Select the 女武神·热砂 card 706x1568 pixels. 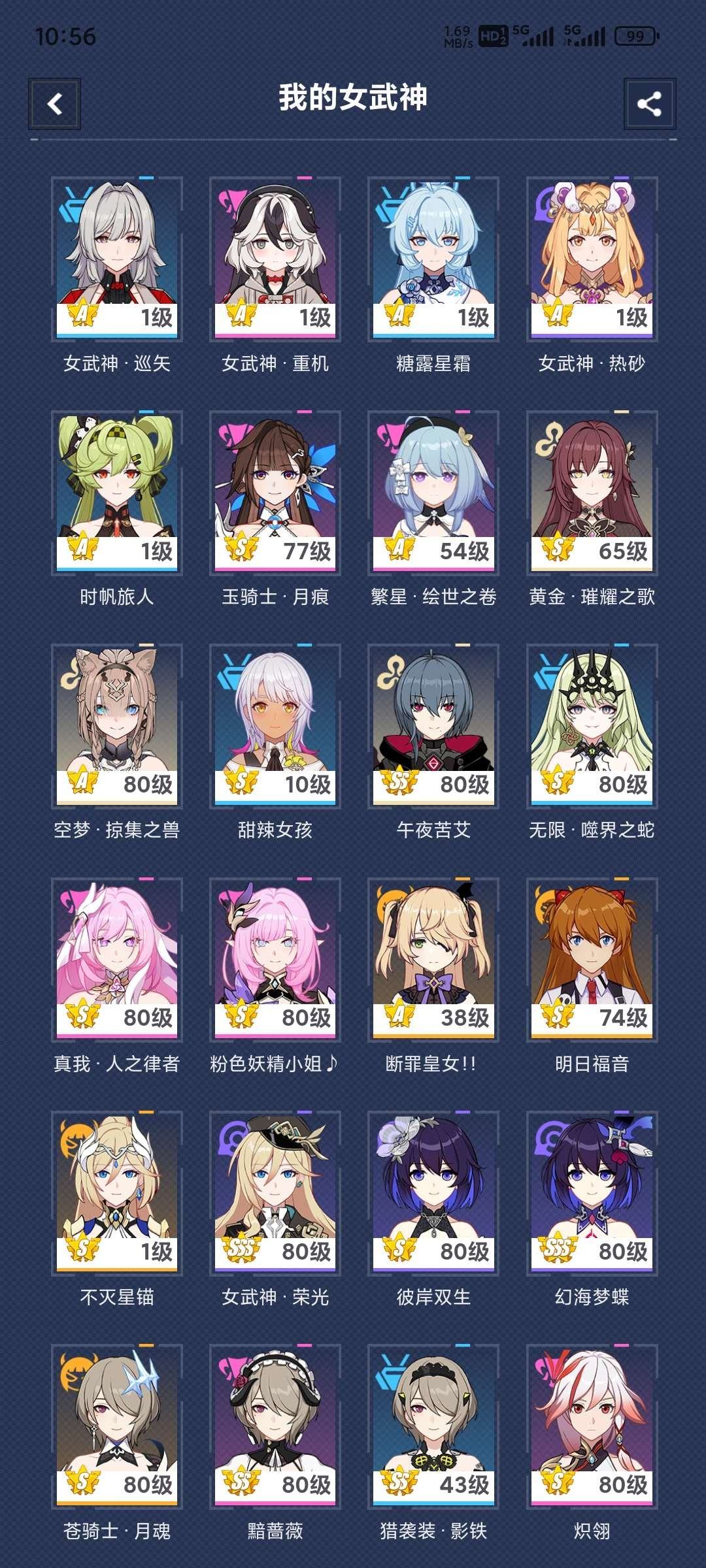tap(592, 258)
